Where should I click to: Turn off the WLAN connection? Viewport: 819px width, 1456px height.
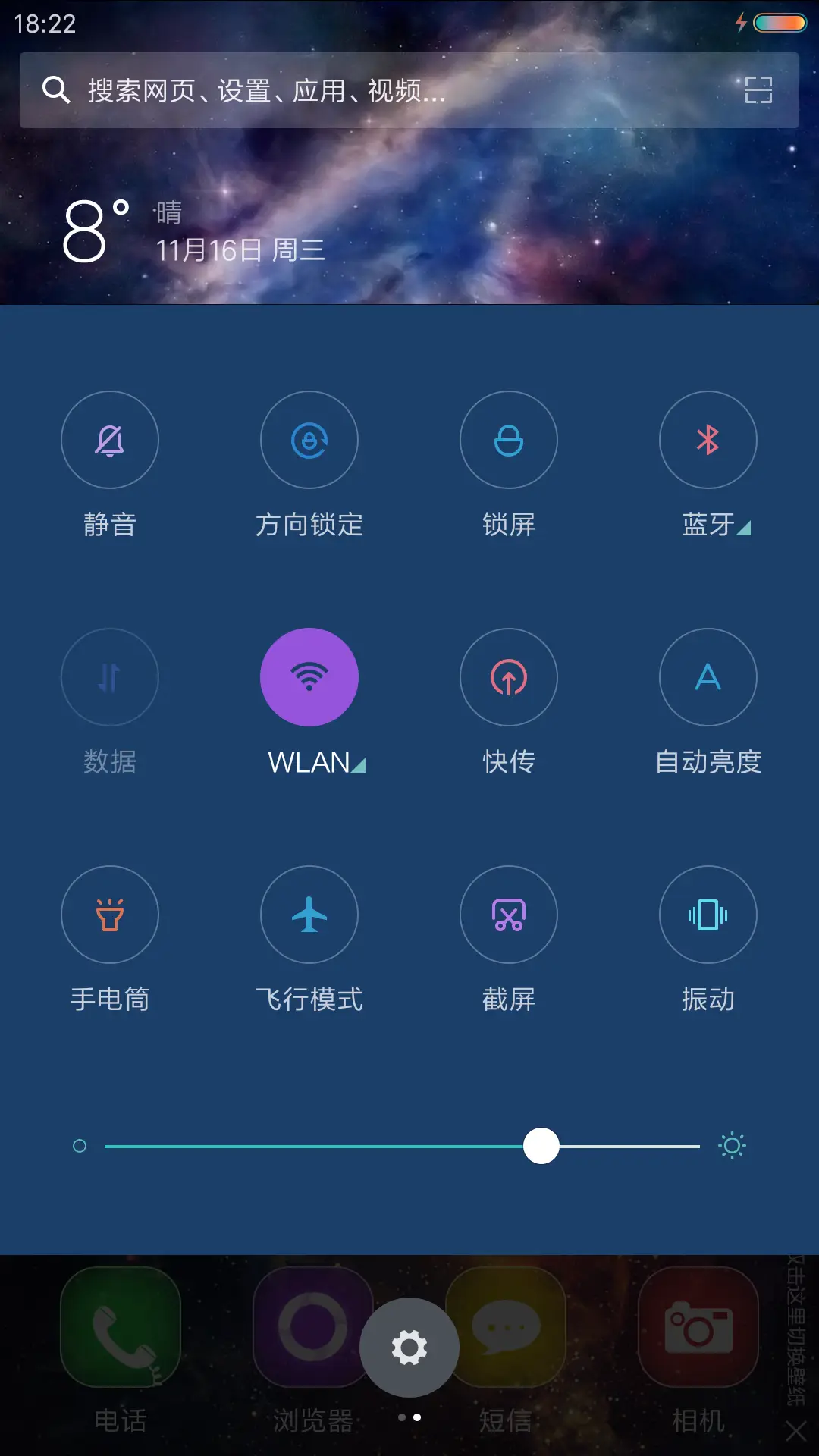point(309,677)
